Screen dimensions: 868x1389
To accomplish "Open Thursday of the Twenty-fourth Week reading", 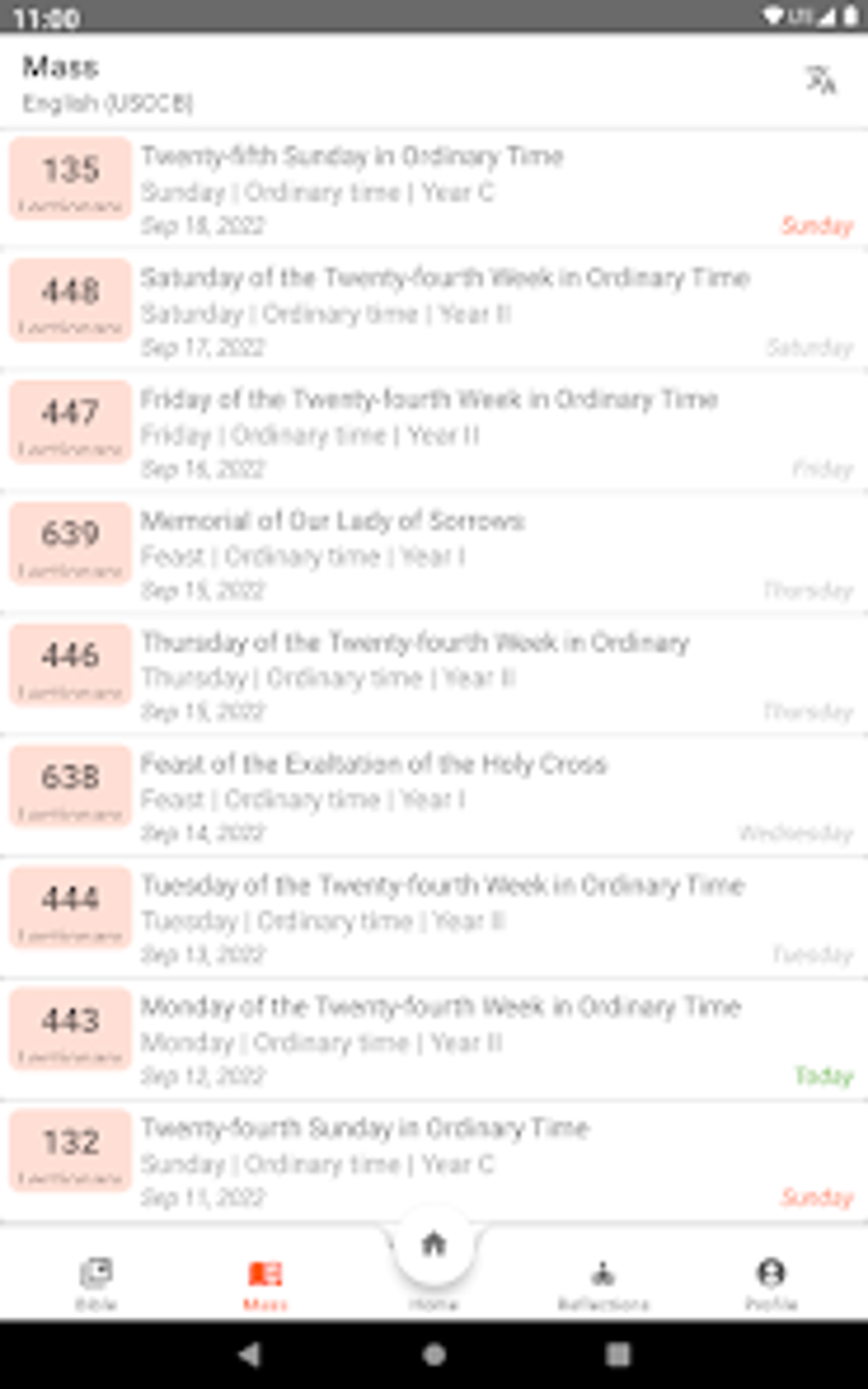I will 434,675.
